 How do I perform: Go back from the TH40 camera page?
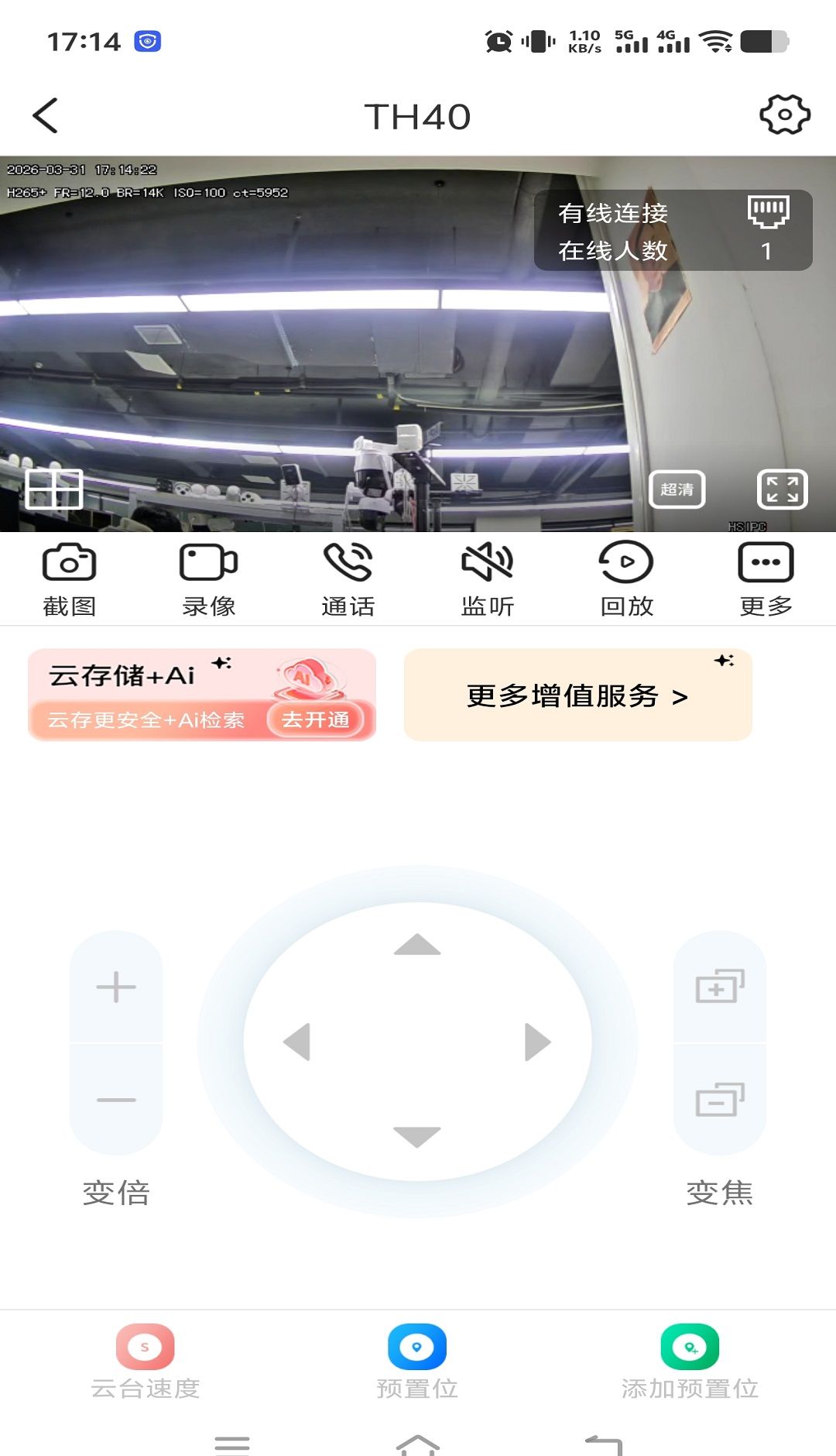pyautogui.click(x=46, y=116)
